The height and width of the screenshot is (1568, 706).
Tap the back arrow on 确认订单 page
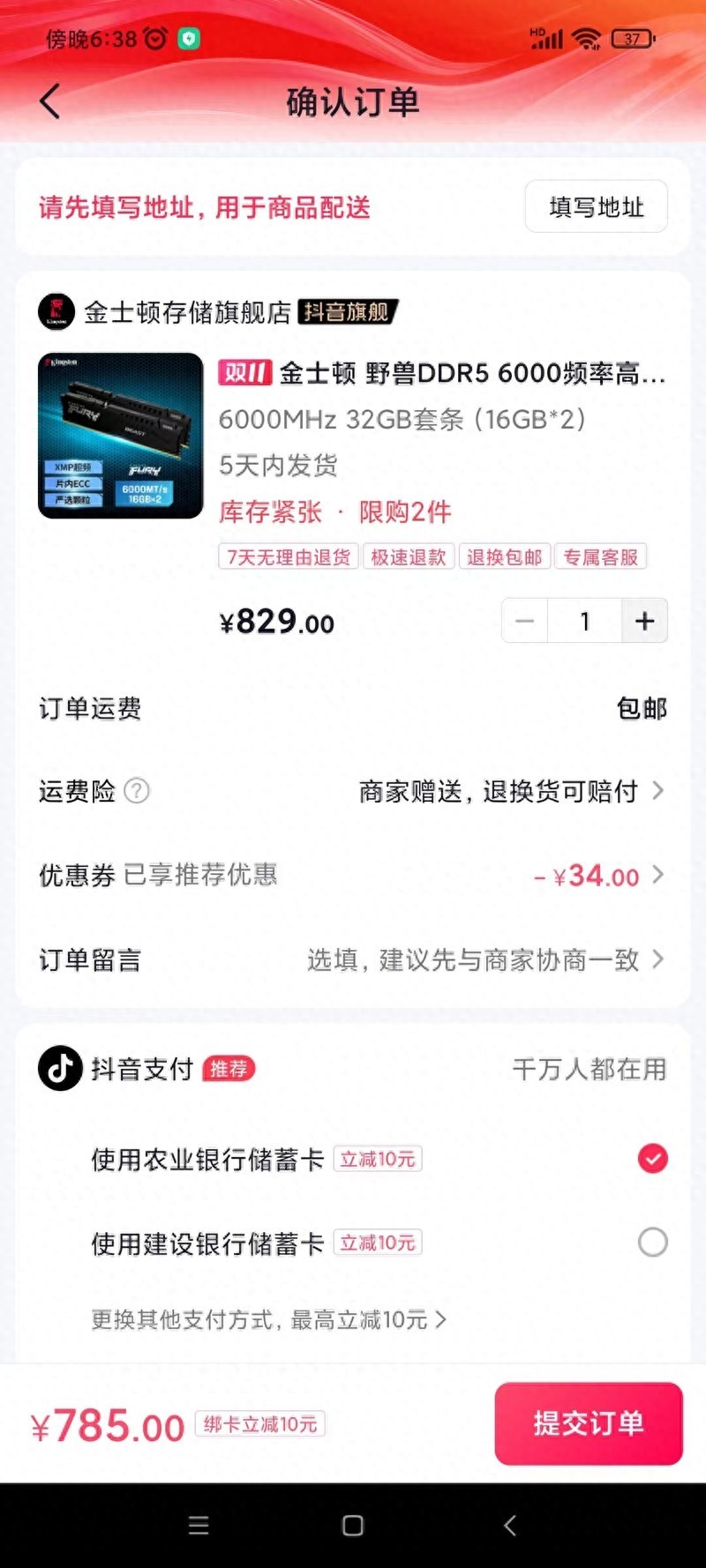coord(49,102)
